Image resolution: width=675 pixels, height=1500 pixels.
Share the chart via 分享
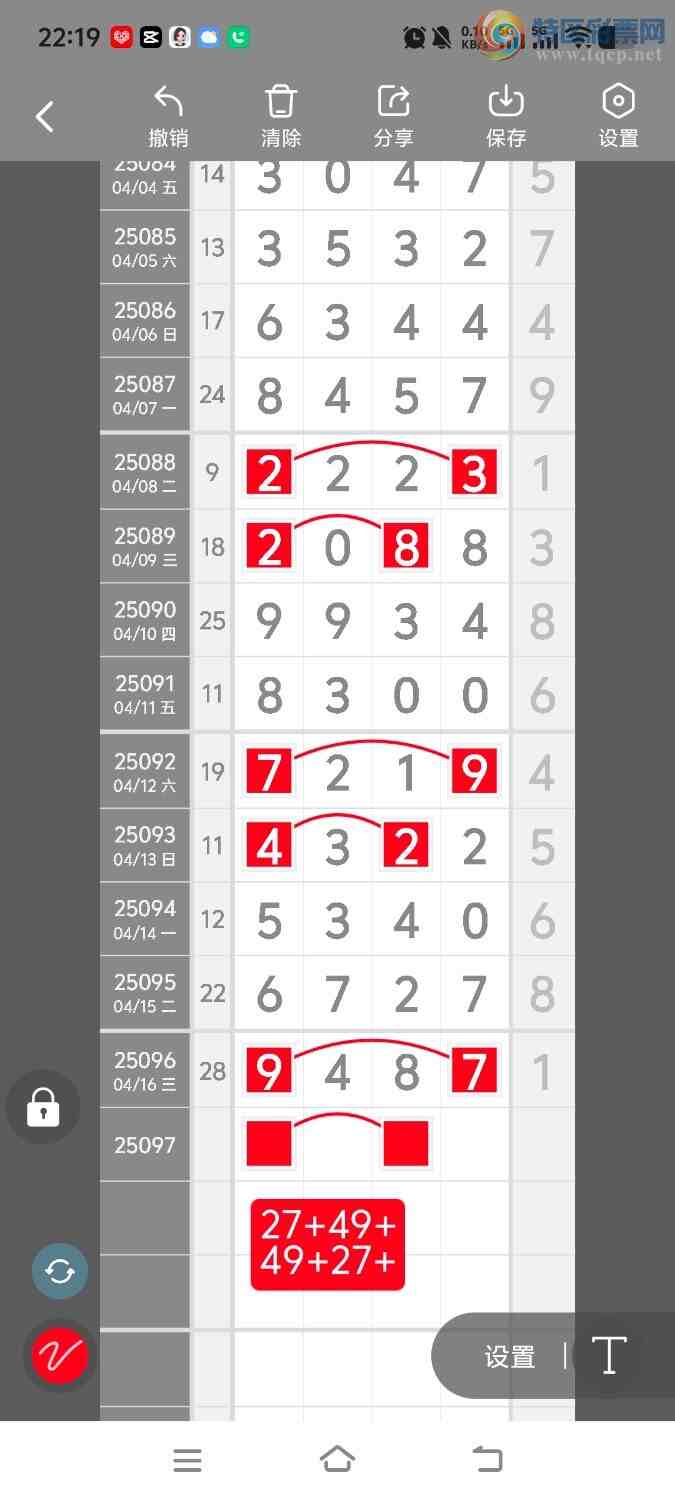393,116
